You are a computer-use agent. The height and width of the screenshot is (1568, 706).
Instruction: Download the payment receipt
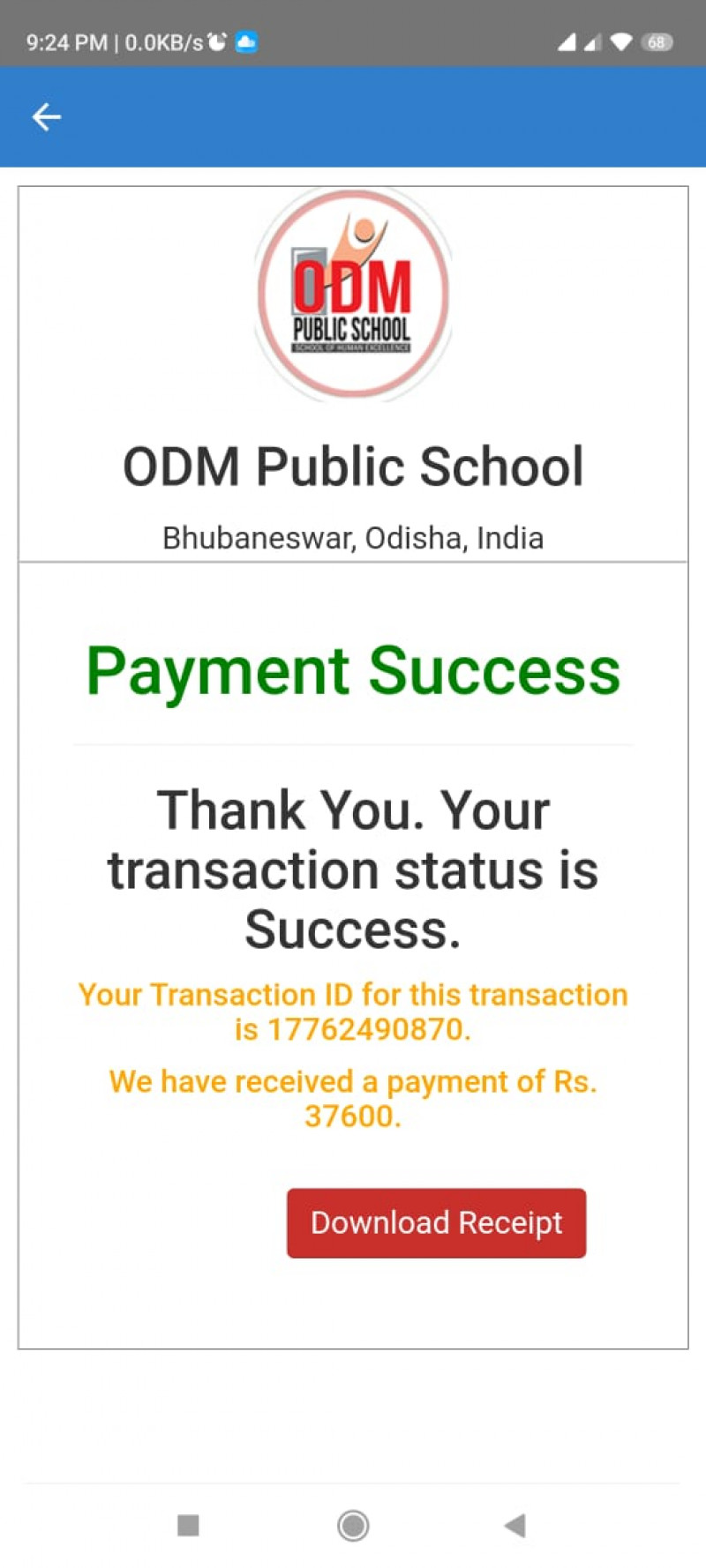[436, 1222]
